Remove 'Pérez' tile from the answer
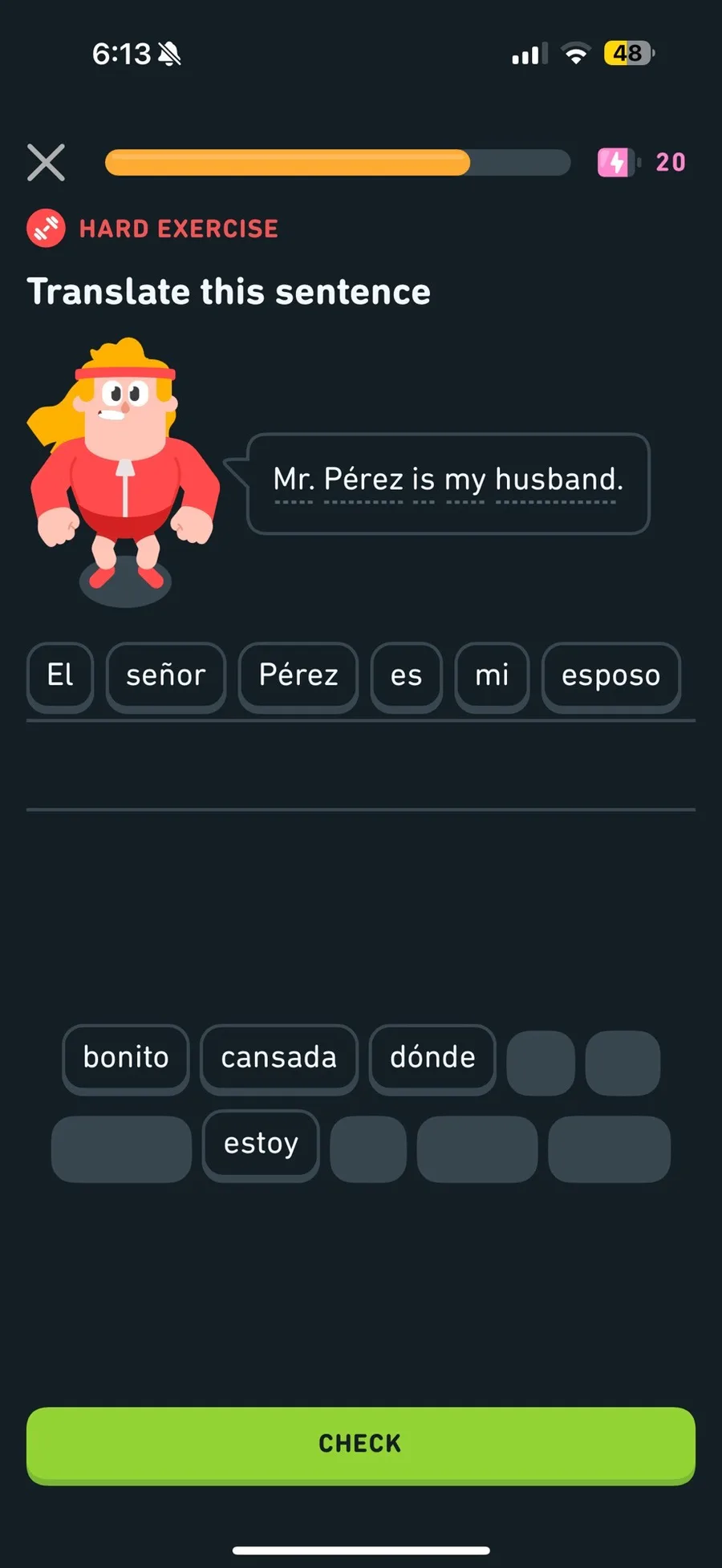Image resolution: width=722 pixels, height=1568 pixels. pyautogui.click(x=298, y=675)
